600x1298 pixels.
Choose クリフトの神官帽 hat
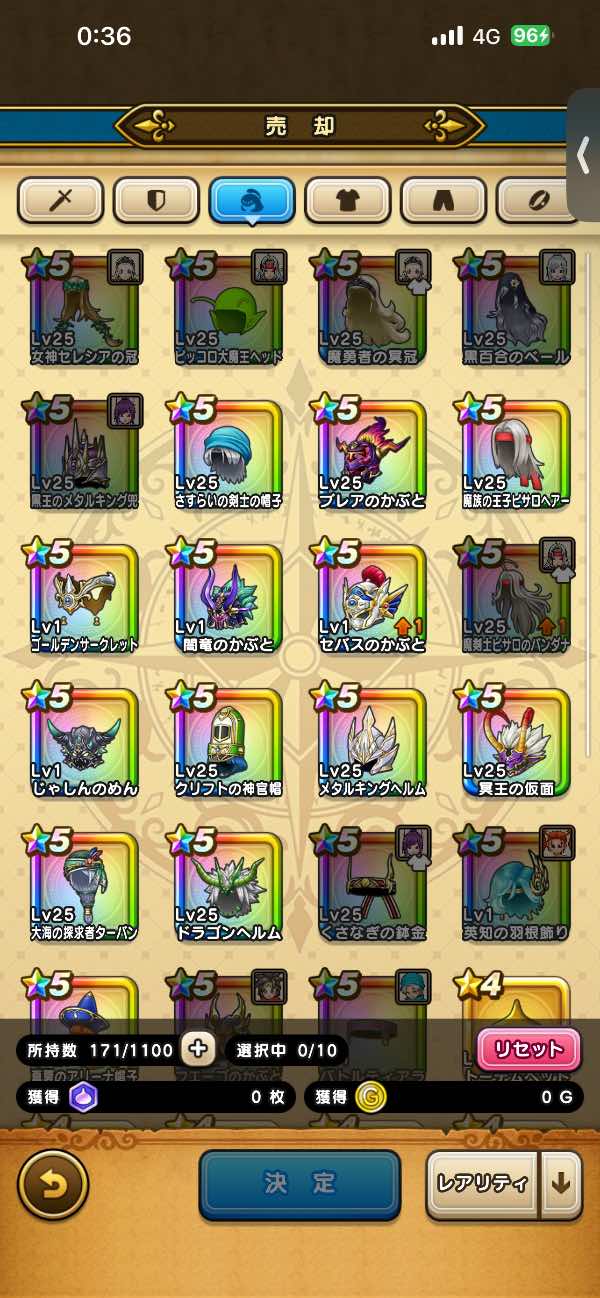[x=228, y=742]
